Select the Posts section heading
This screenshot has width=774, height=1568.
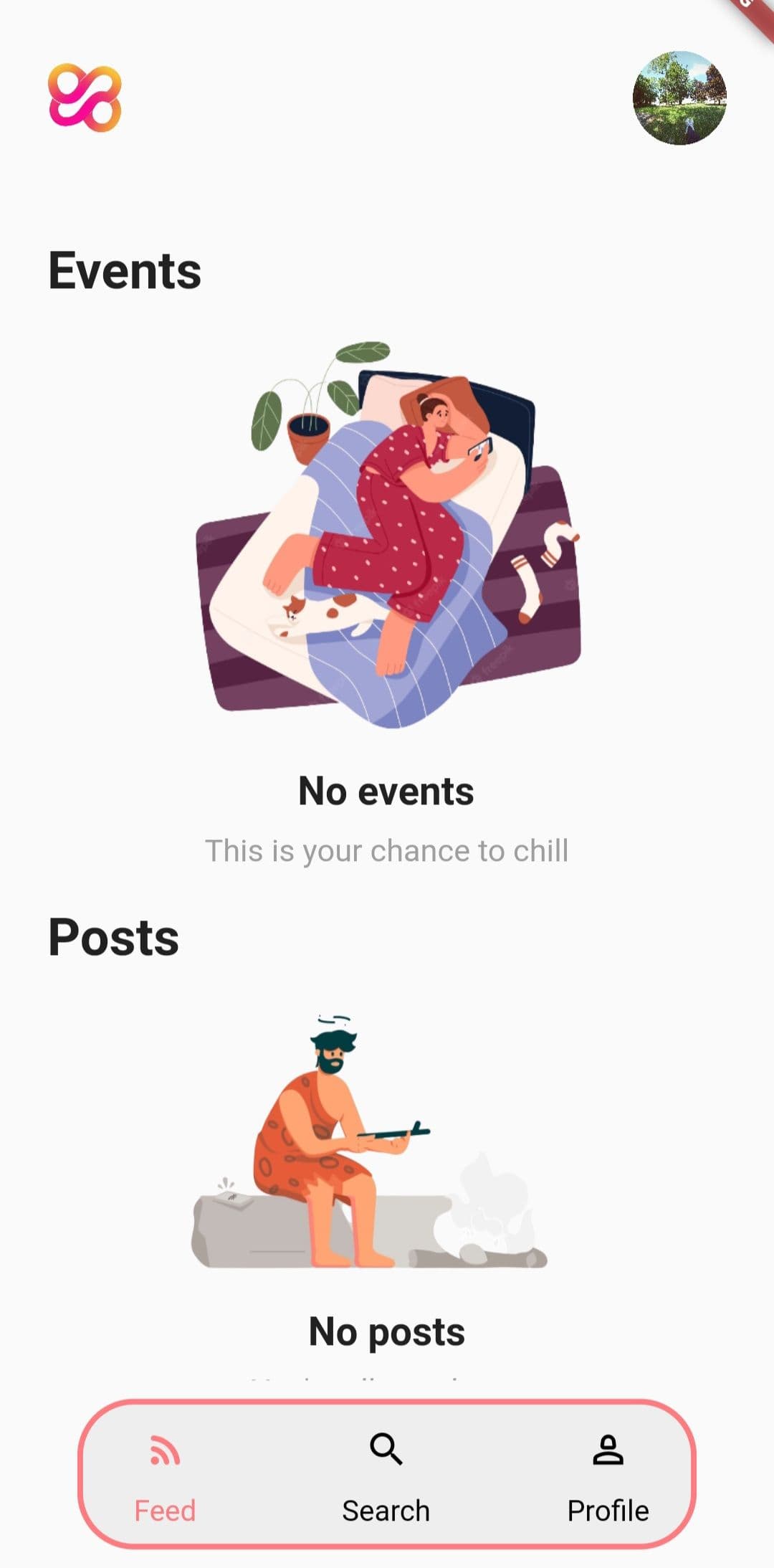113,934
